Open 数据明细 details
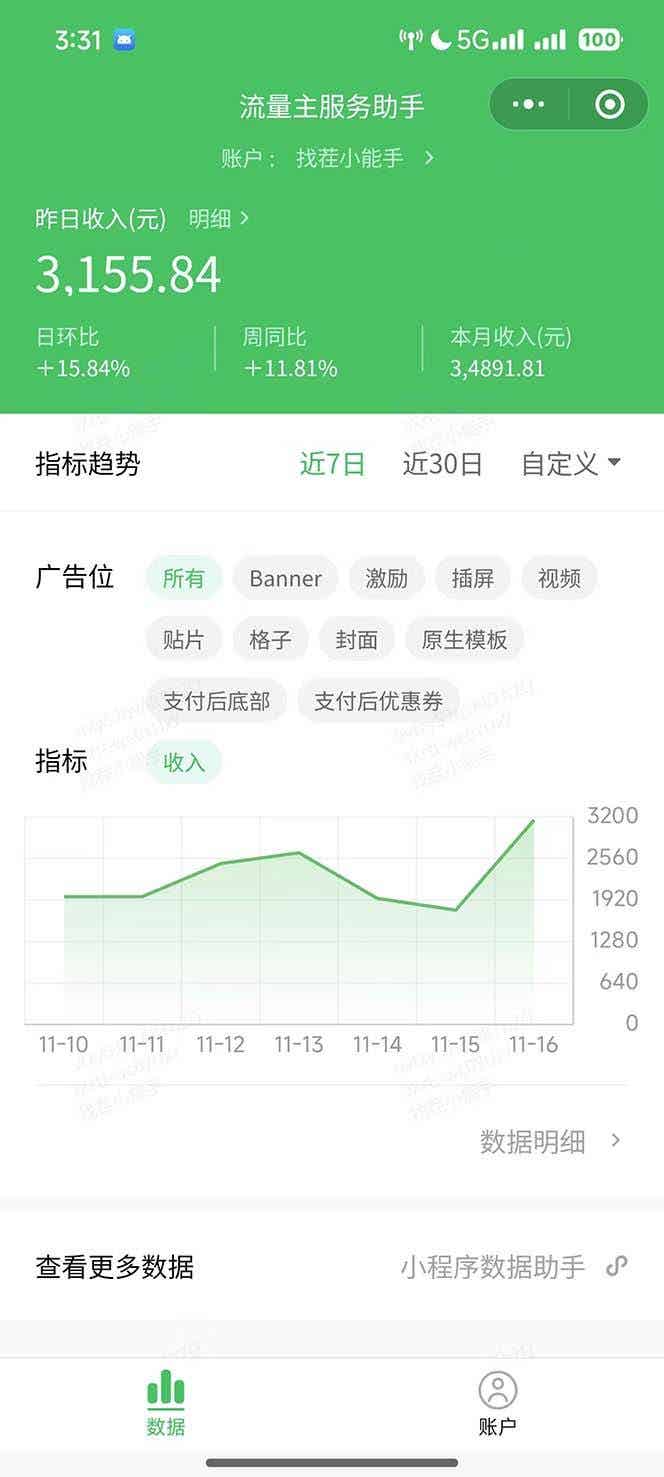This screenshot has width=664, height=1477. pos(550,1141)
